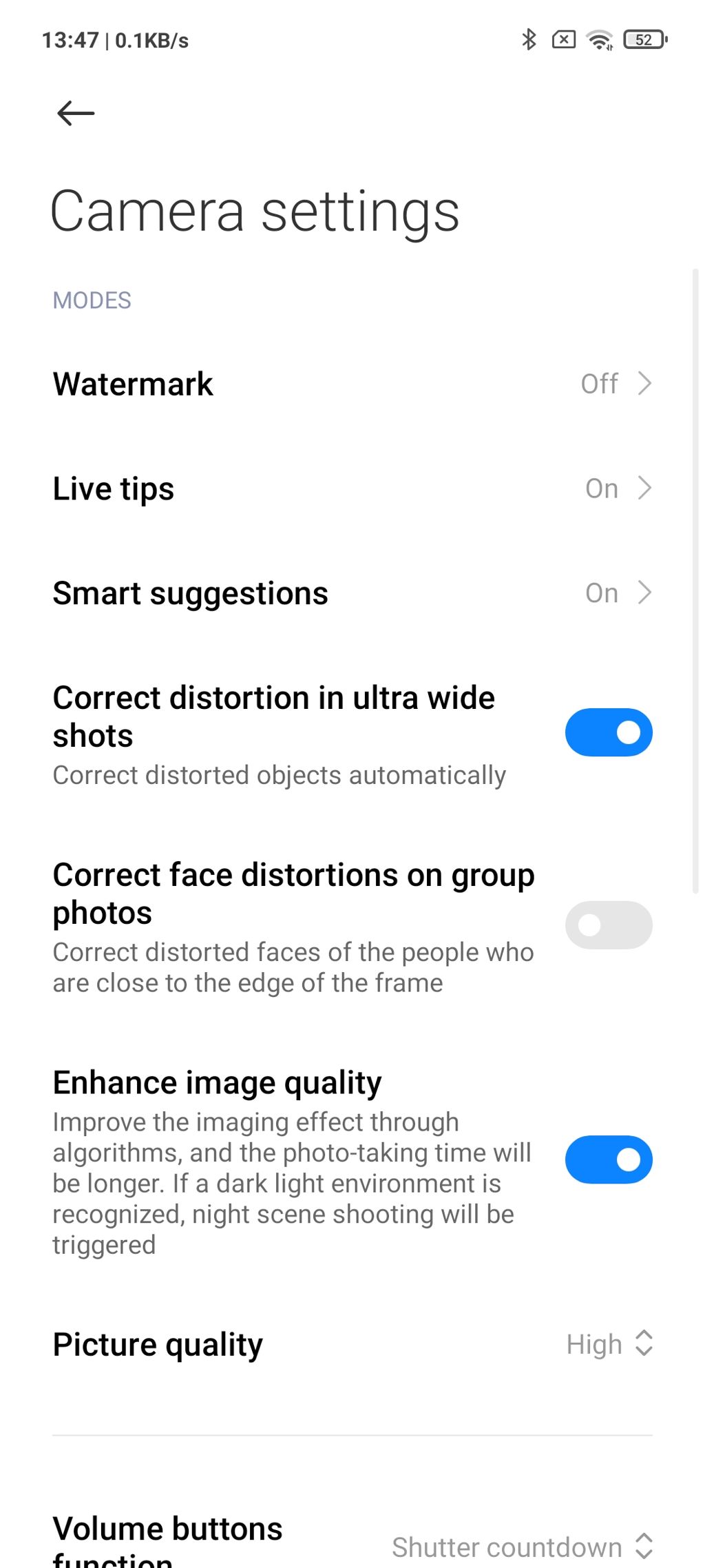Screen dimensions: 705x1568
Task: Enable face distortion correction on group photos
Action: click(x=608, y=925)
